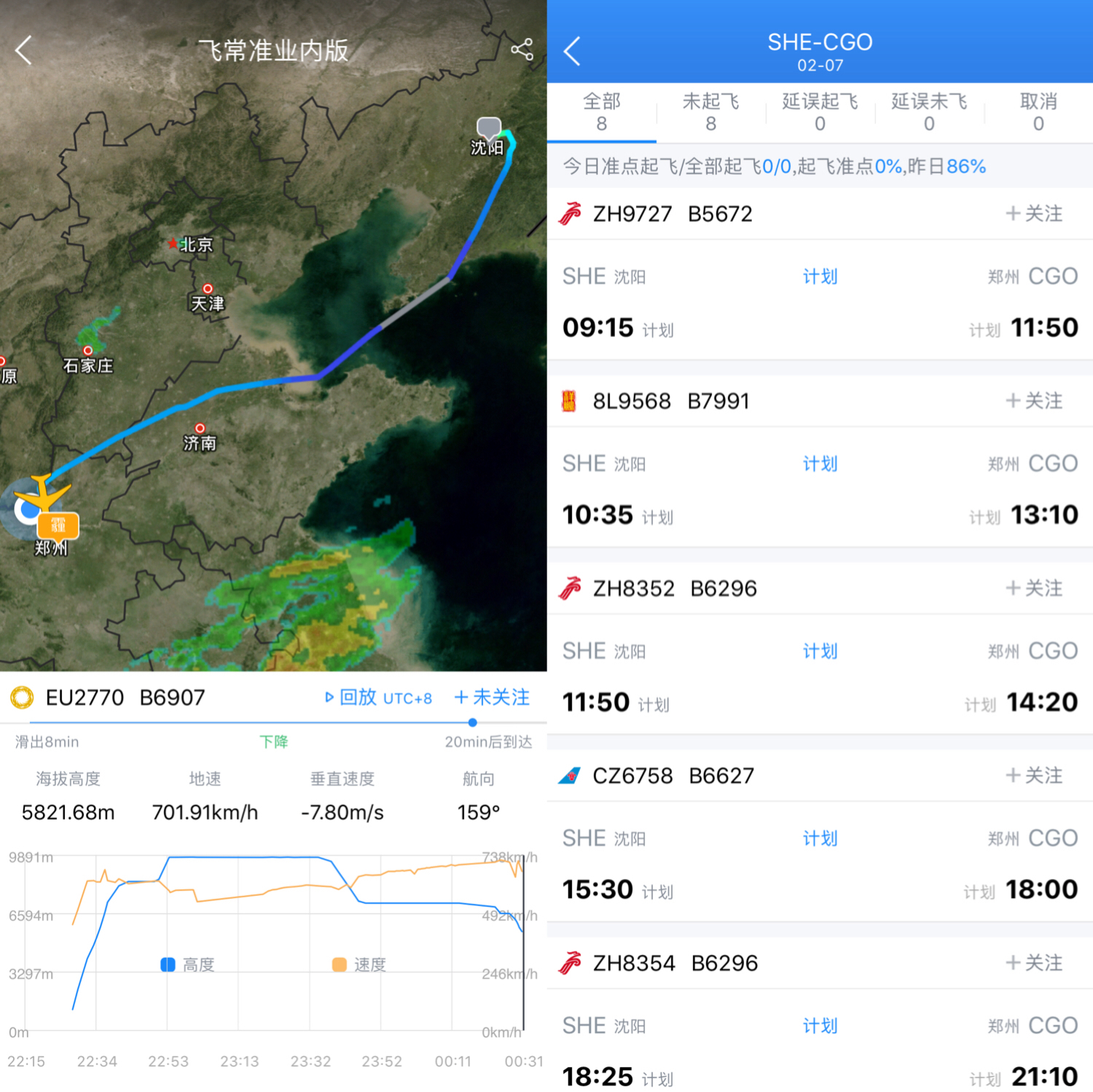Open the 8L9568 10:35 flight details
Screen dimensions: 1093x1092
820,490
